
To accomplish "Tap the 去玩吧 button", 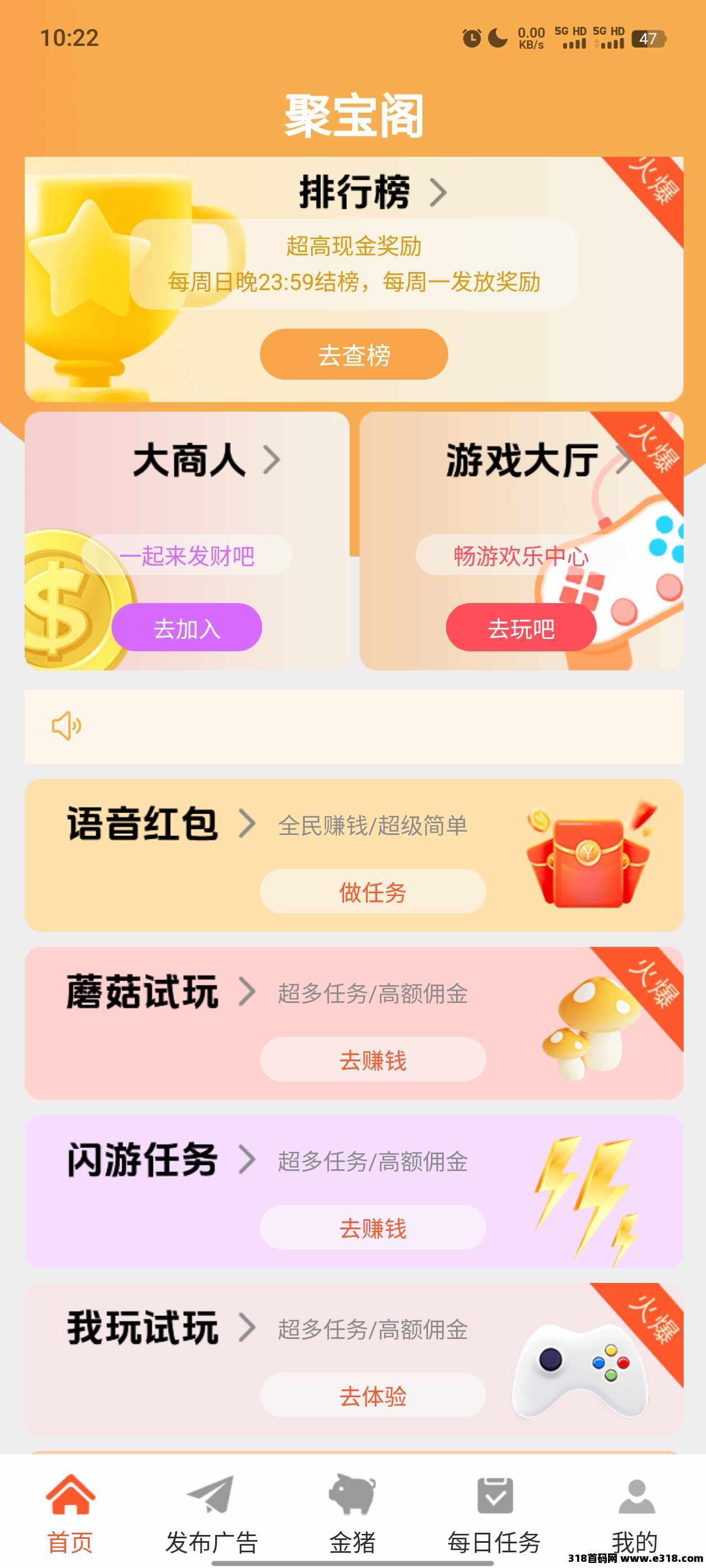I will 521,628.
